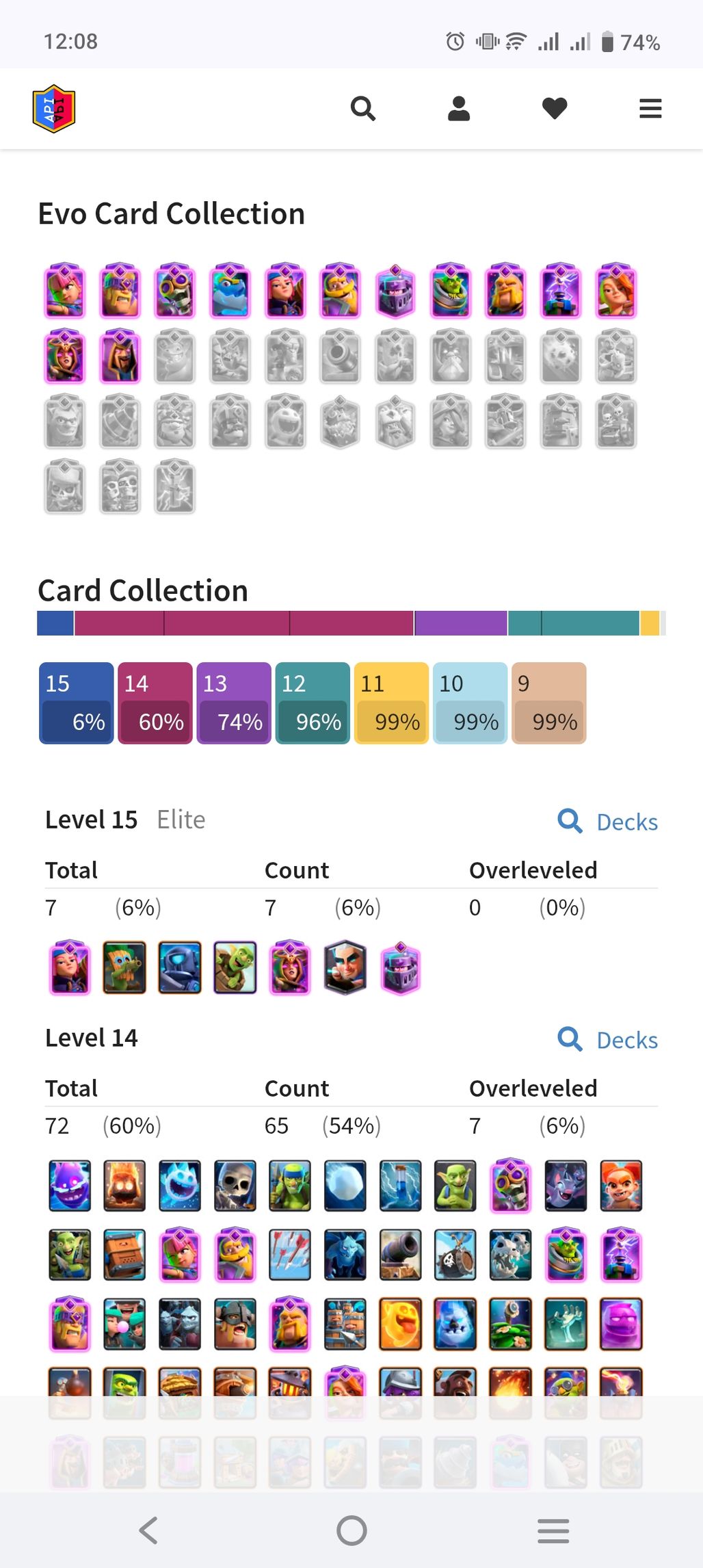The image size is (703, 1568).
Task: Tap the RoyaleAPI logo to go home
Action: (54, 108)
